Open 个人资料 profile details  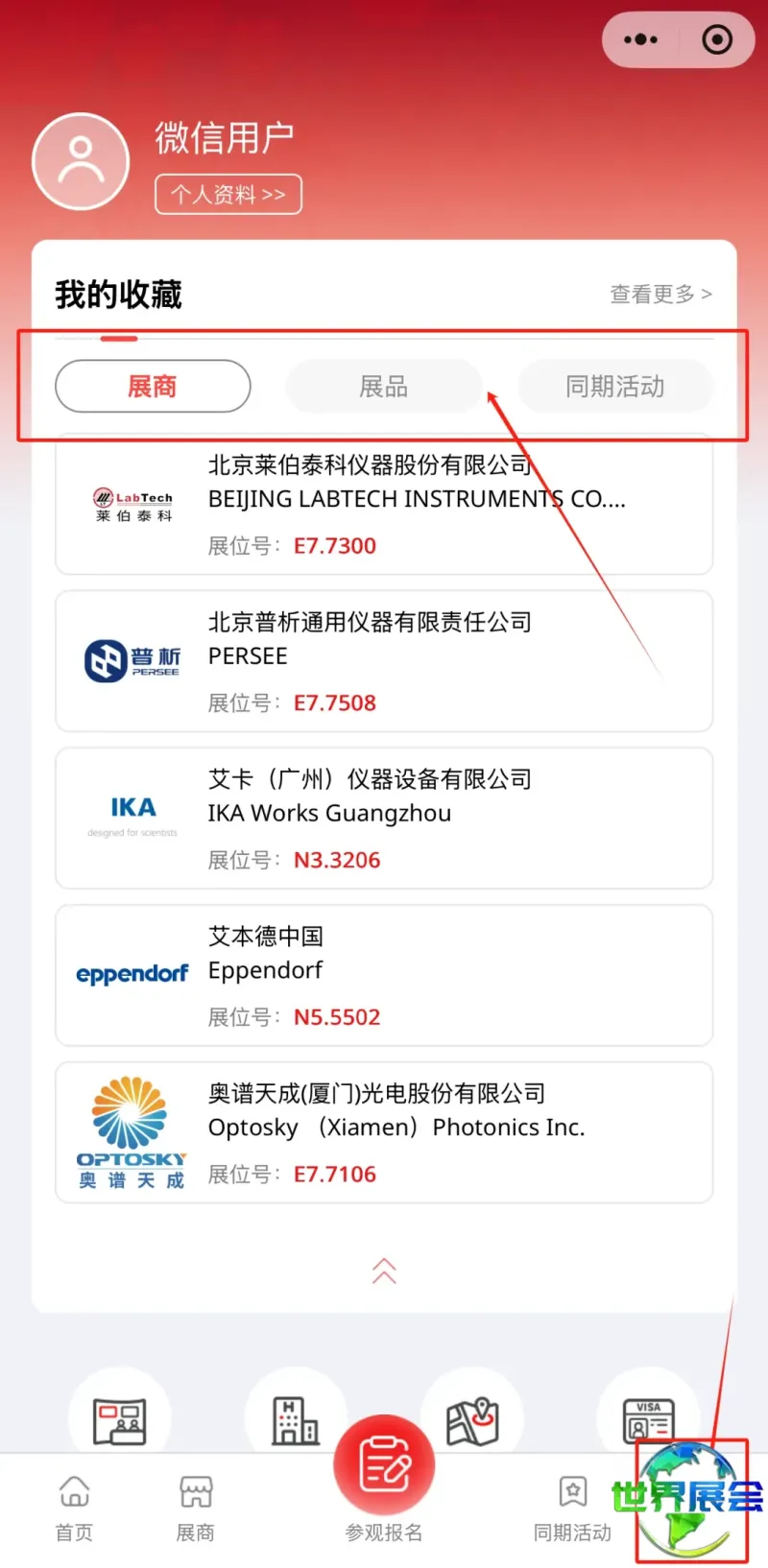pos(228,194)
